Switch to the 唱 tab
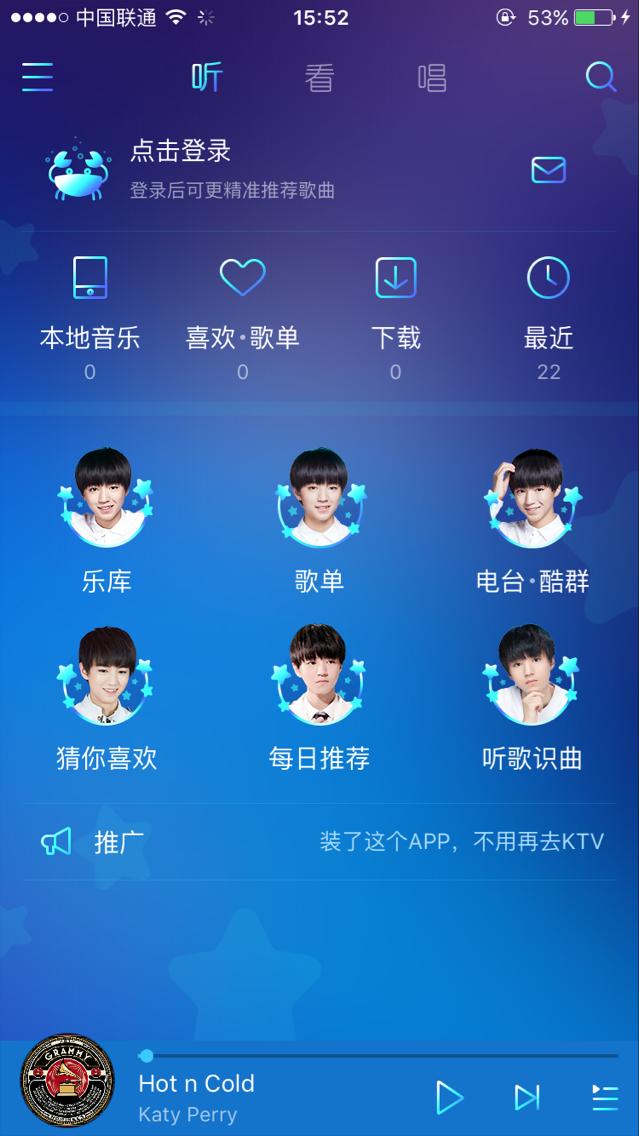Screen dimensions: 639x1136 coord(432,78)
